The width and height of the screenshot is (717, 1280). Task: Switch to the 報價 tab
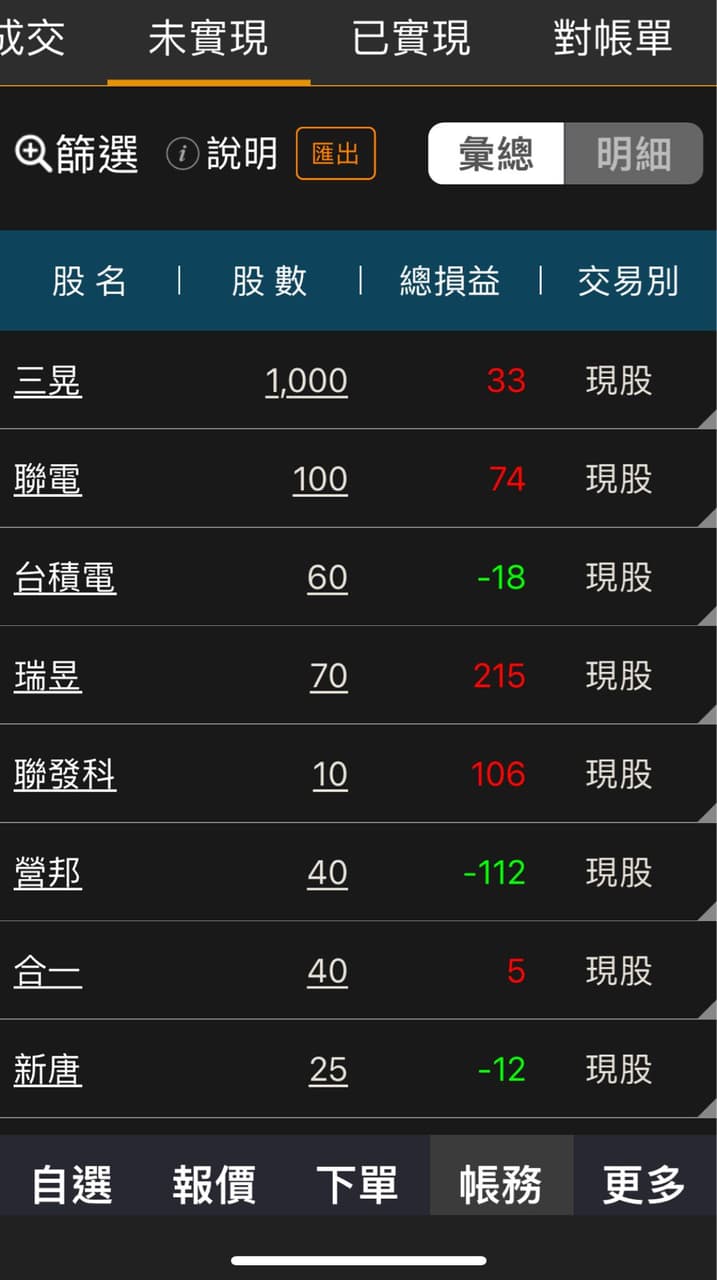pos(214,1185)
